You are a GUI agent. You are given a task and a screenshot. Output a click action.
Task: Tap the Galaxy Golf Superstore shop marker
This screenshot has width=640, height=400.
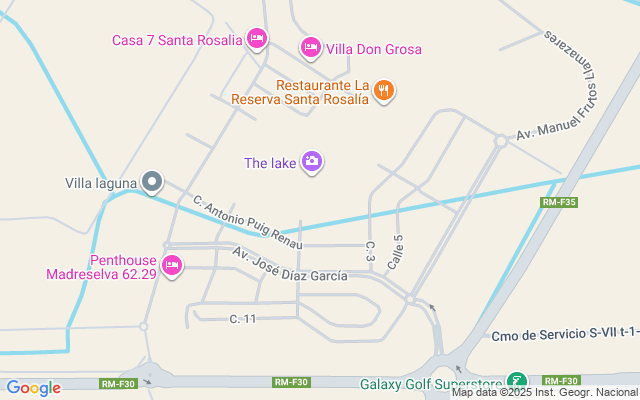point(517,382)
